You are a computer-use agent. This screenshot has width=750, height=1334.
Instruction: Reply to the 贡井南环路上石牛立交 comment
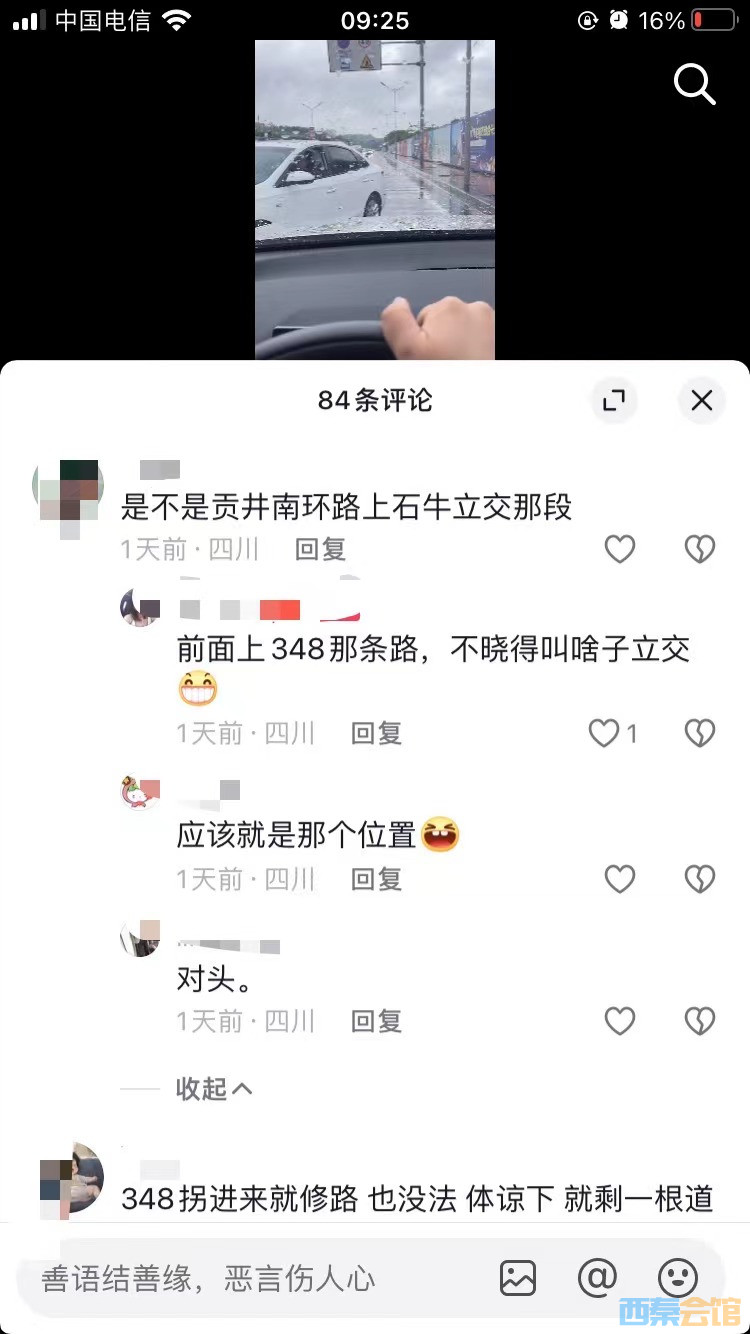click(320, 549)
